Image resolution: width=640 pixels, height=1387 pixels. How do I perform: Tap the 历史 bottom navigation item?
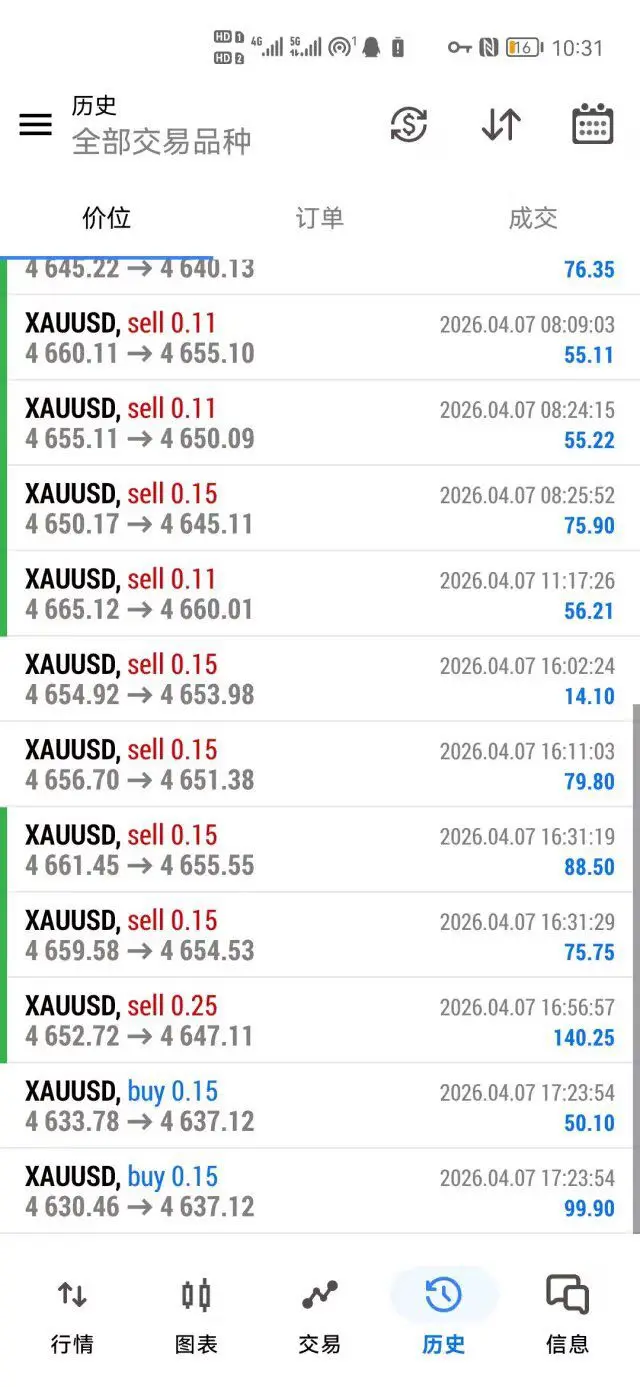tap(443, 1315)
